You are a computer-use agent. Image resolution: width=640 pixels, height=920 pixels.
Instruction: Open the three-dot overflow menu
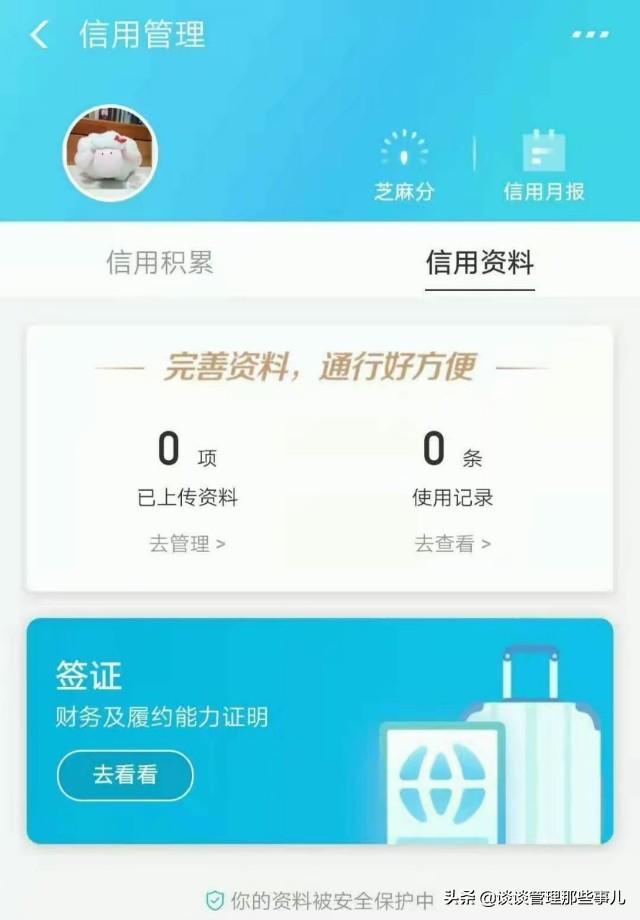click(590, 35)
